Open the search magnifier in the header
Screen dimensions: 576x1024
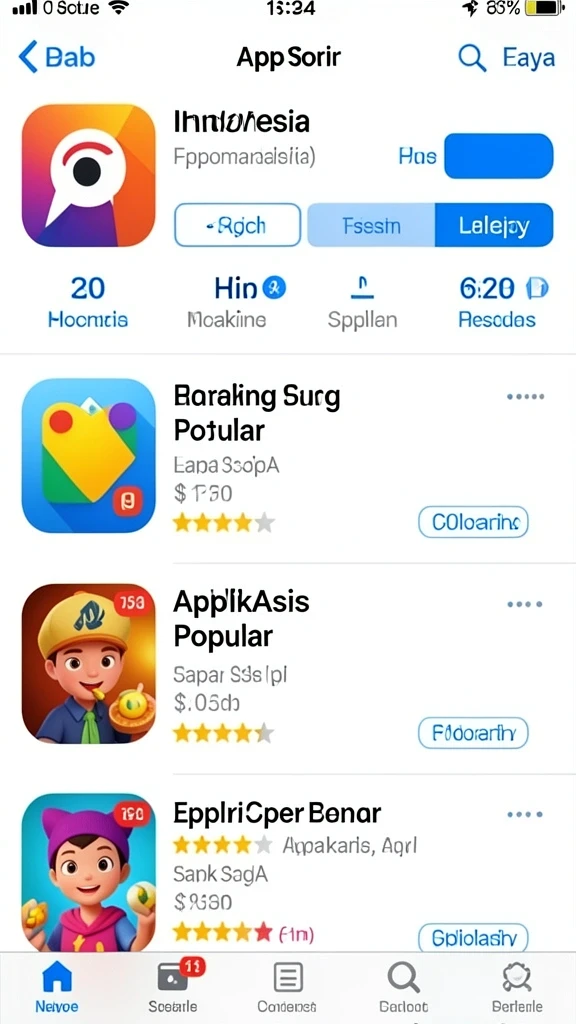(472, 57)
